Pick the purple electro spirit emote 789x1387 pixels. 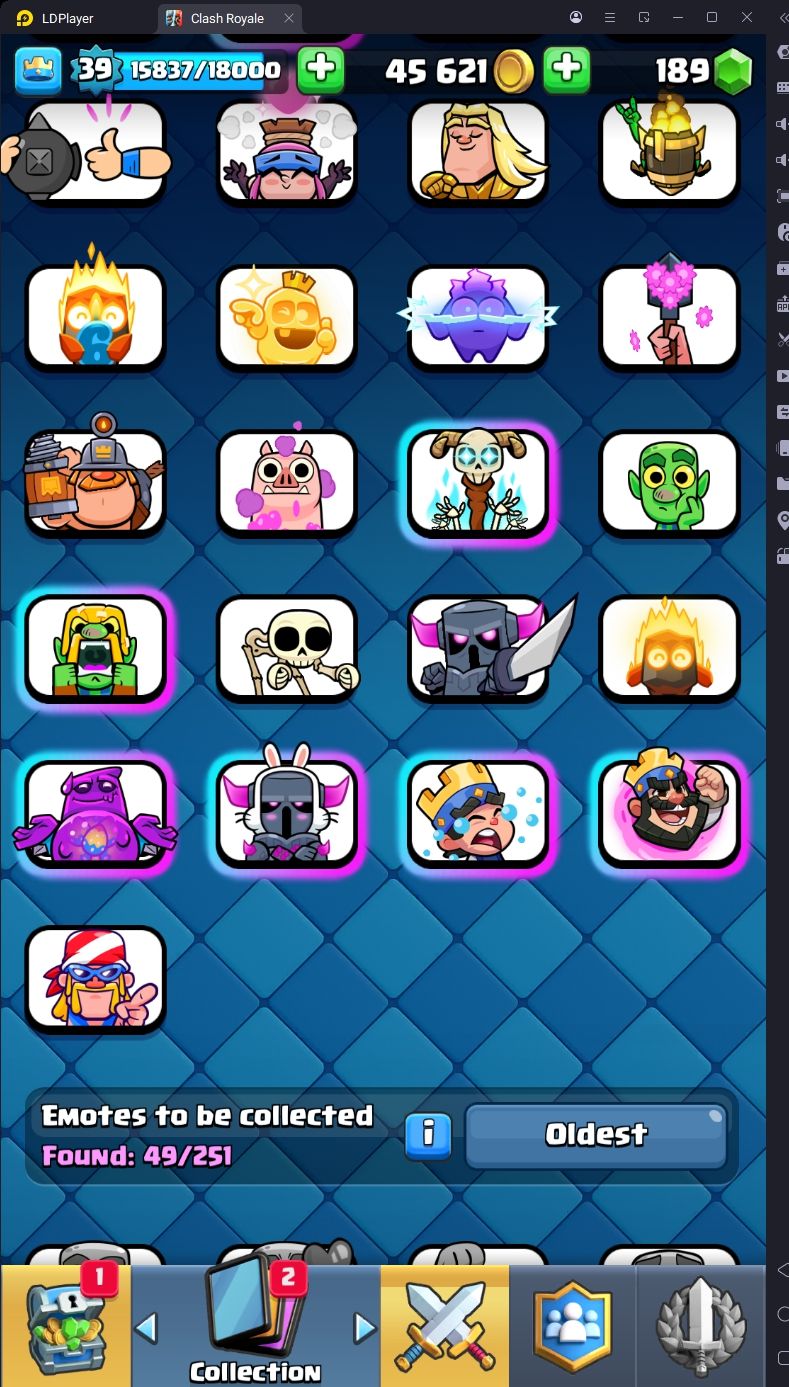tap(478, 318)
